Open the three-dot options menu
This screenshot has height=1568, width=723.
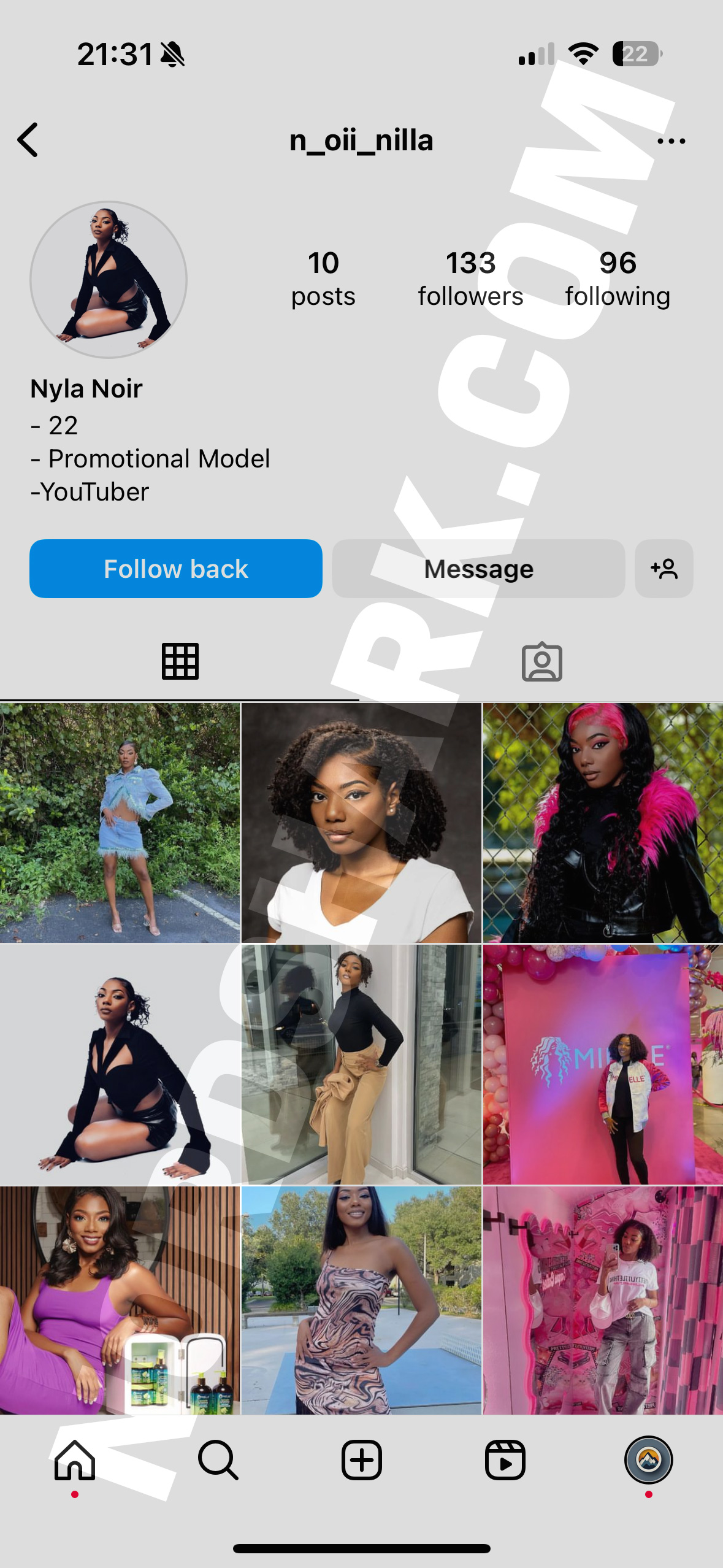pyautogui.click(x=671, y=141)
